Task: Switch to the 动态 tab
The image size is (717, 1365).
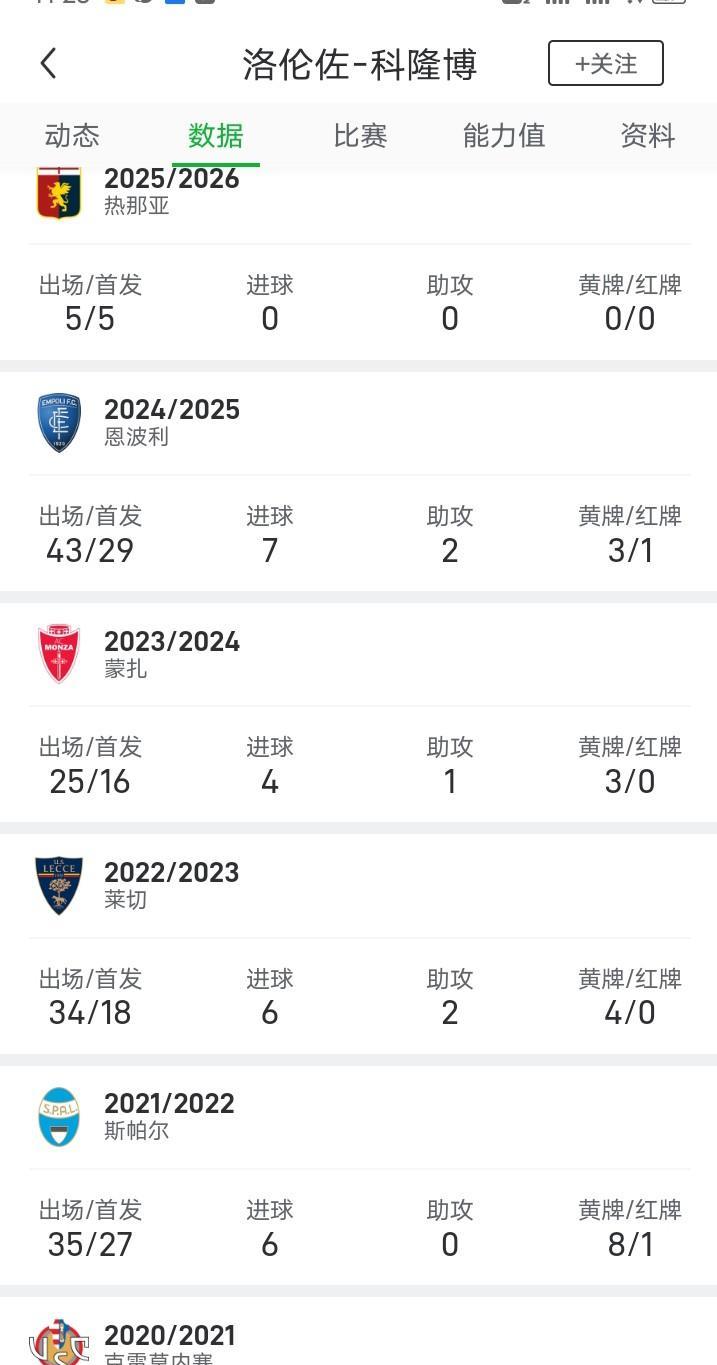Action: 72,136
